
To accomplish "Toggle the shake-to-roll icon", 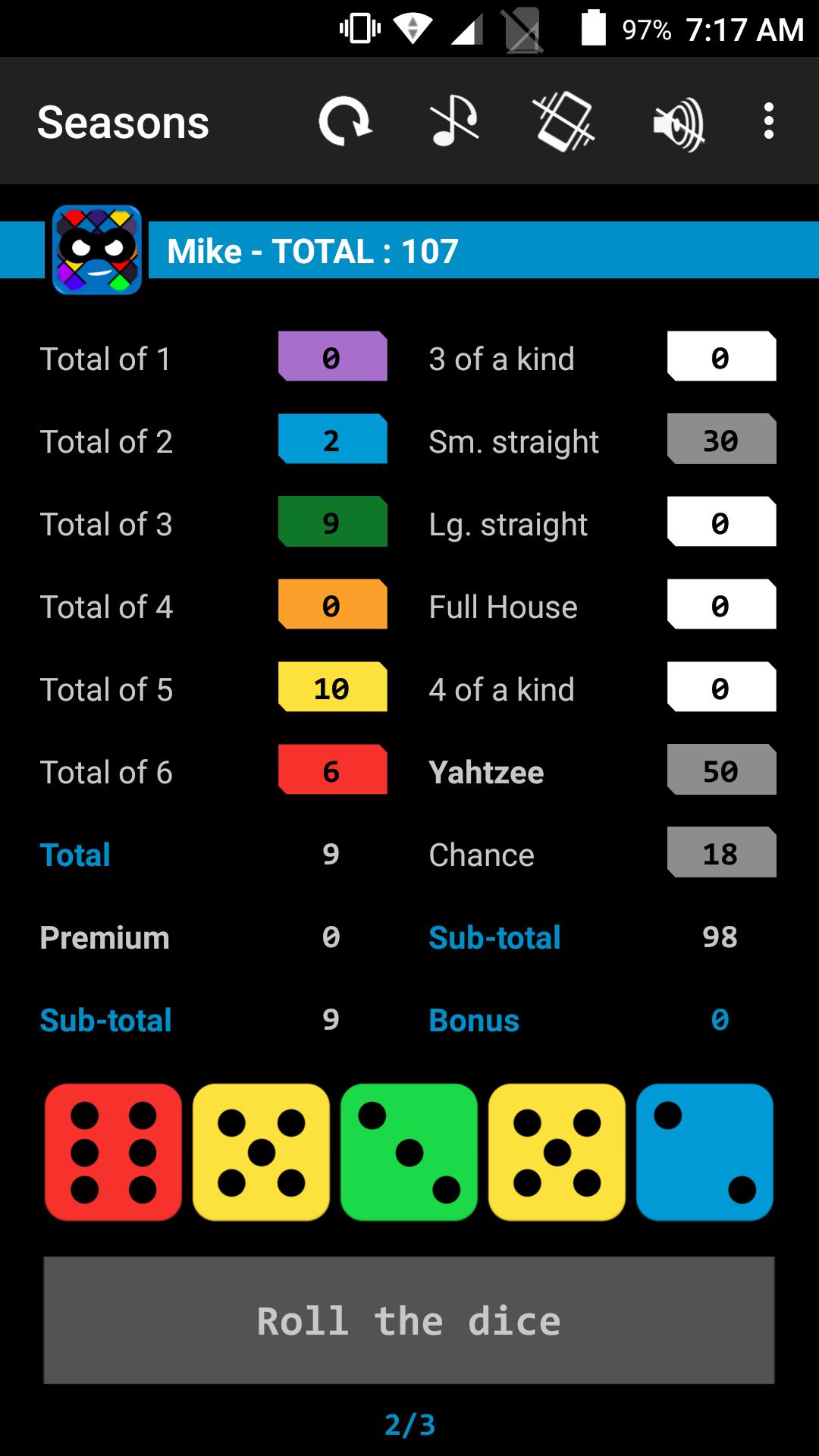I will [564, 121].
